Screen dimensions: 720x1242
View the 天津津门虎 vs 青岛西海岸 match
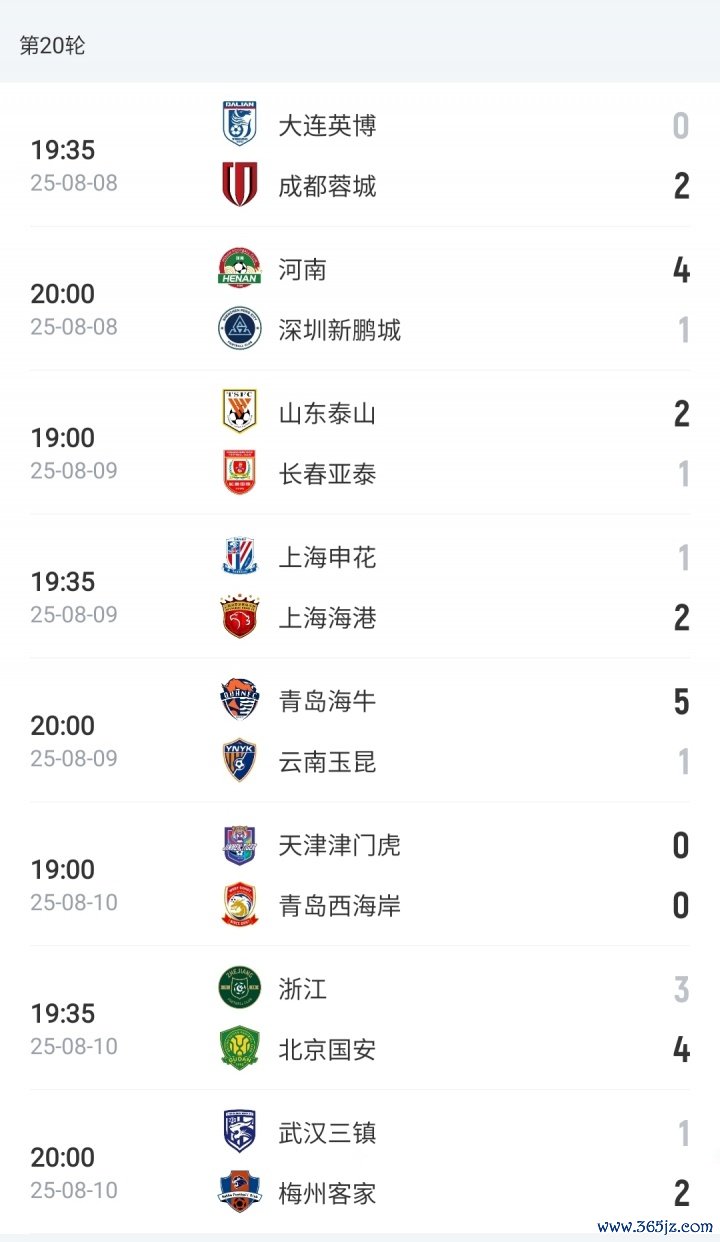pyautogui.click(x=360, y=875)
